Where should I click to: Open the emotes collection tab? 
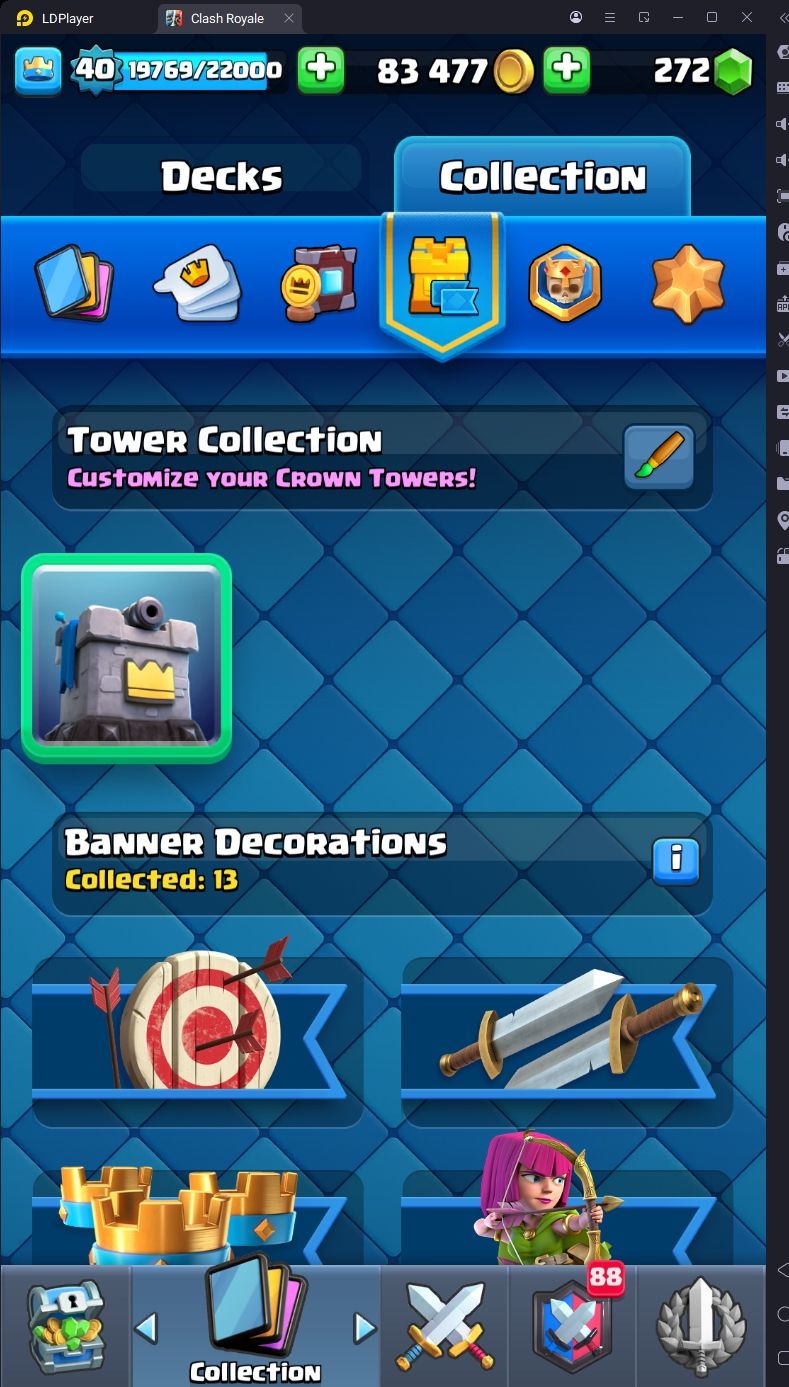point(198,283)
